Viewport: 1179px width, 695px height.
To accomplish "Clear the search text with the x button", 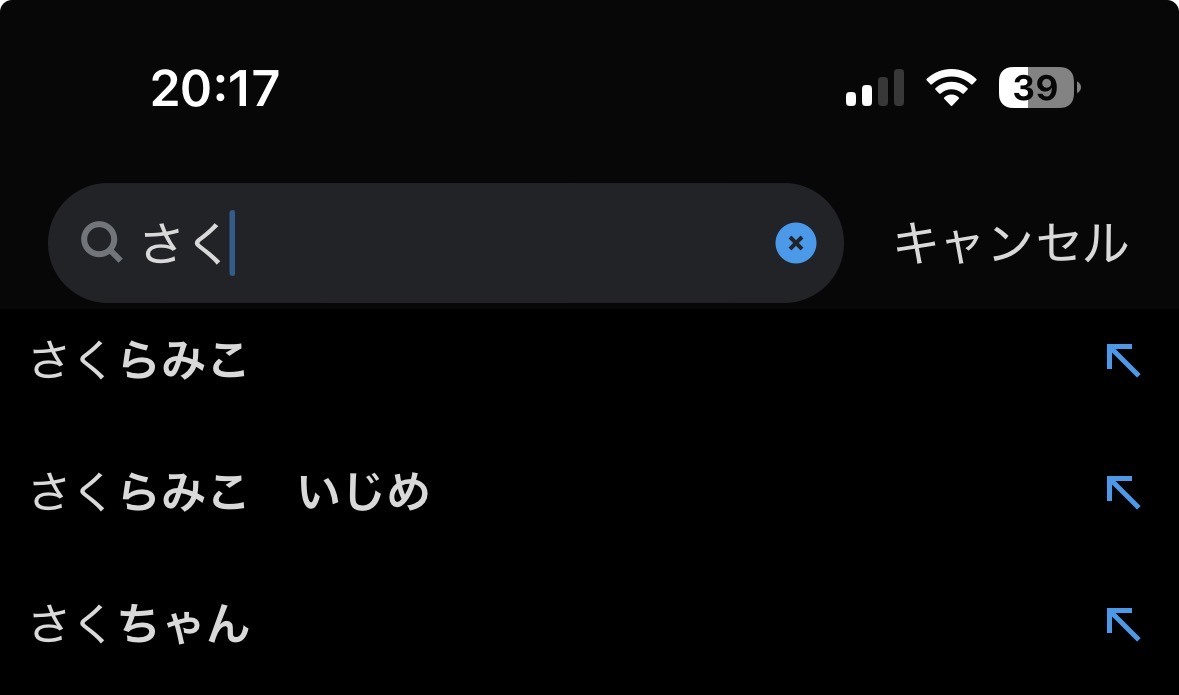I will click(795, 243).
